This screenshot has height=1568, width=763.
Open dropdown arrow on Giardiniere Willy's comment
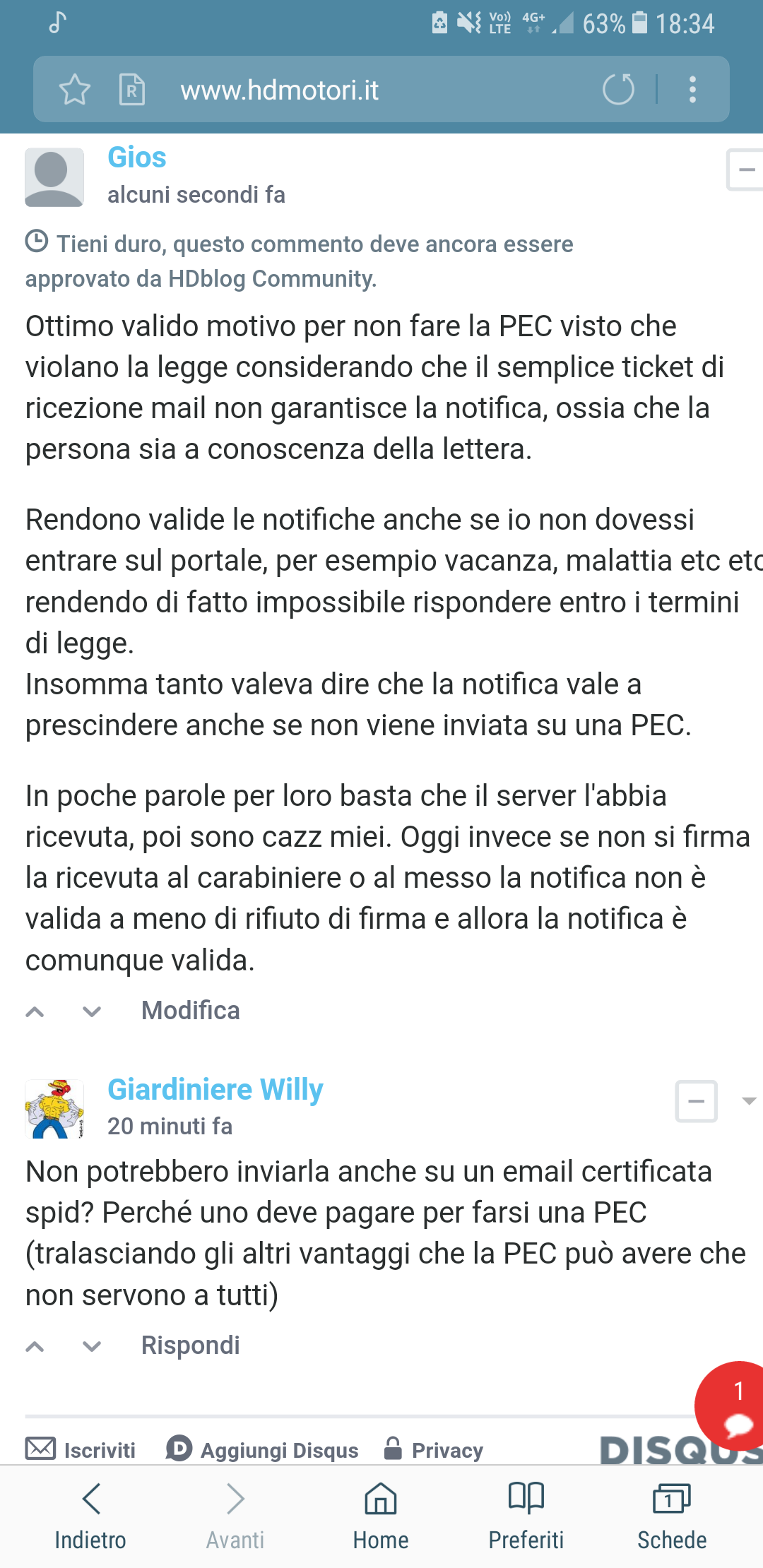pos(749,1101)
